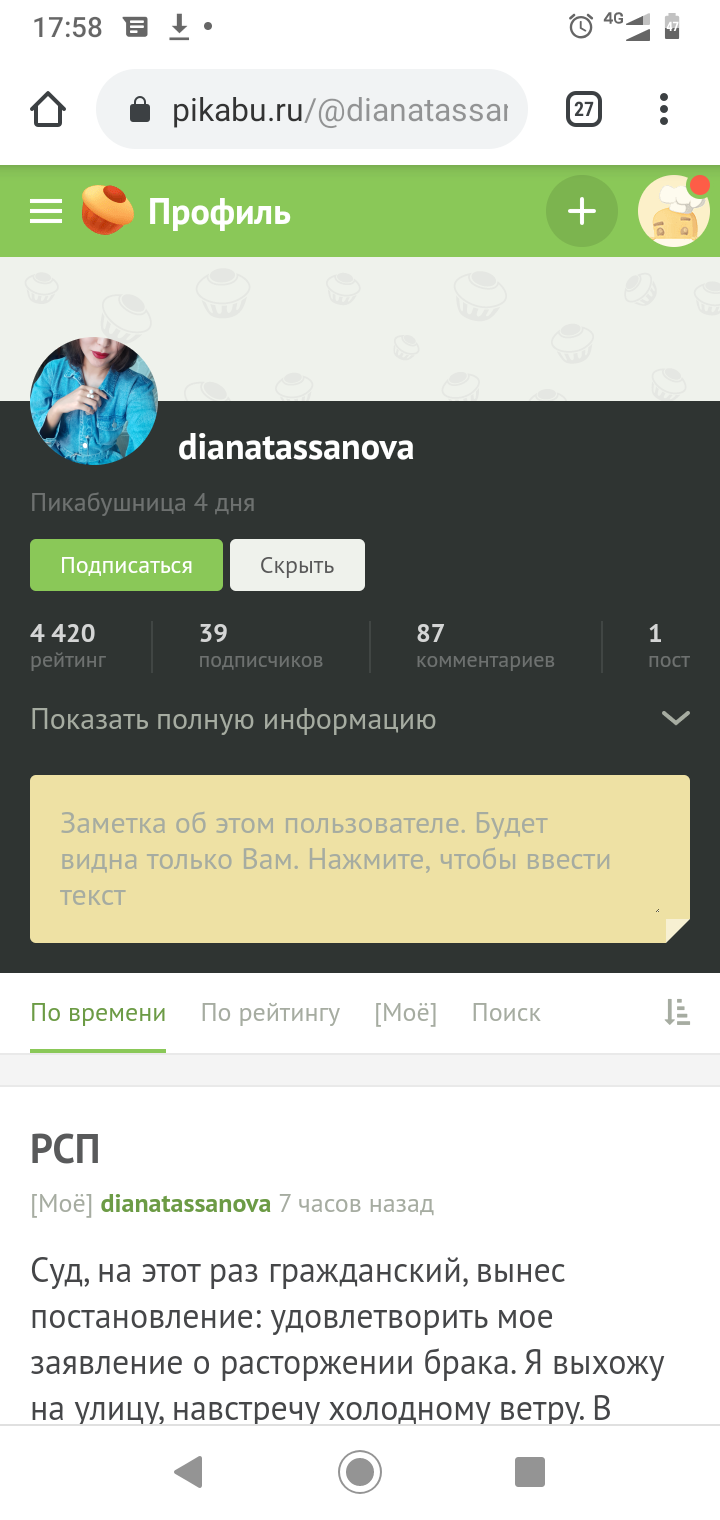Open dianatassanova author link under РСП
Image resolution: width=720 pixels, height=1520 pixels.
point(186,1203)
